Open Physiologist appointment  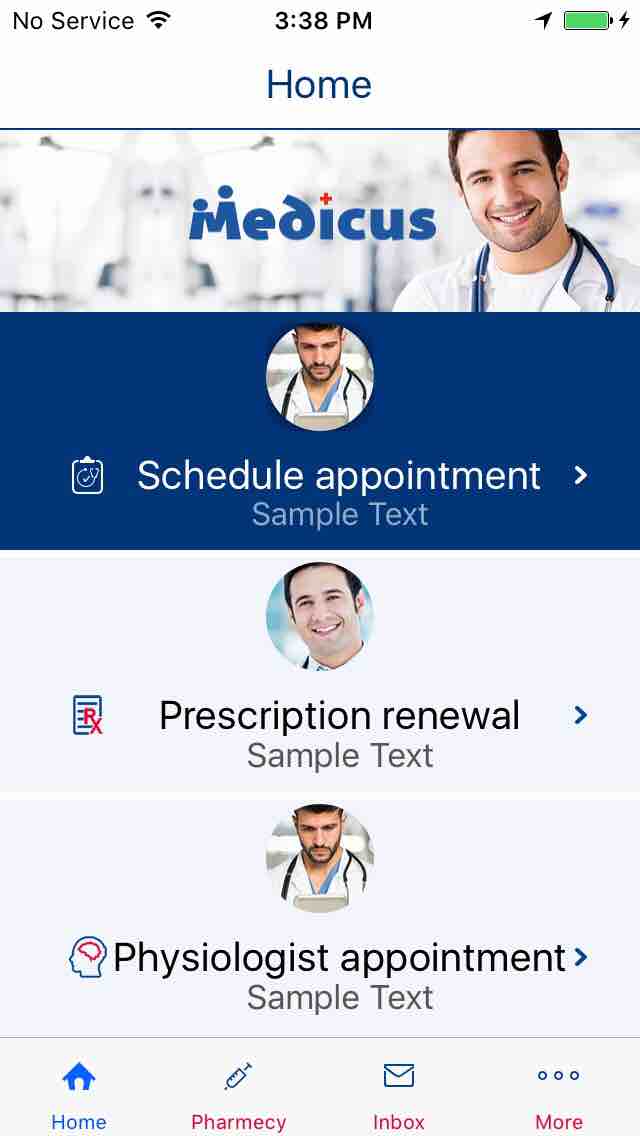pos(339,958)
